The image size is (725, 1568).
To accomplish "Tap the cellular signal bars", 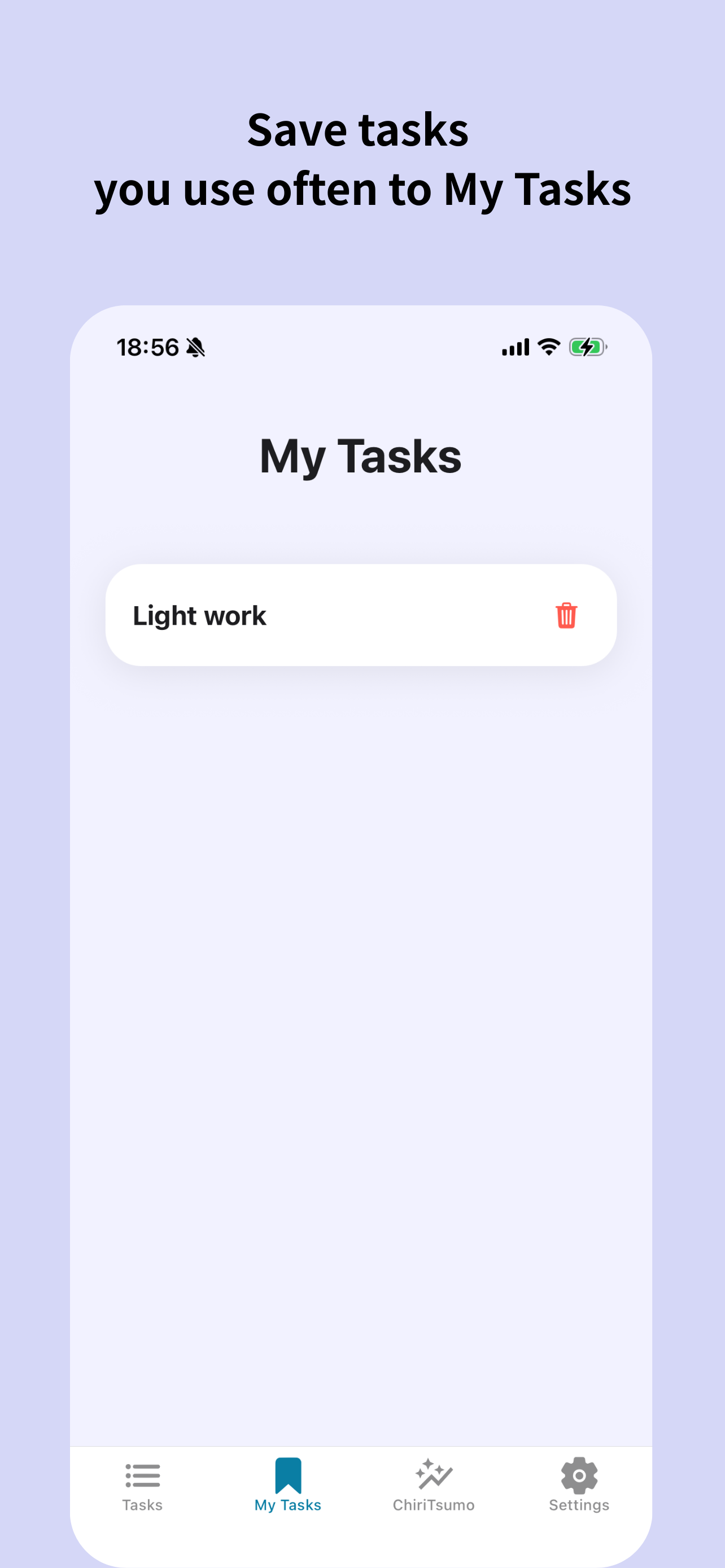I will coord(515,347).
